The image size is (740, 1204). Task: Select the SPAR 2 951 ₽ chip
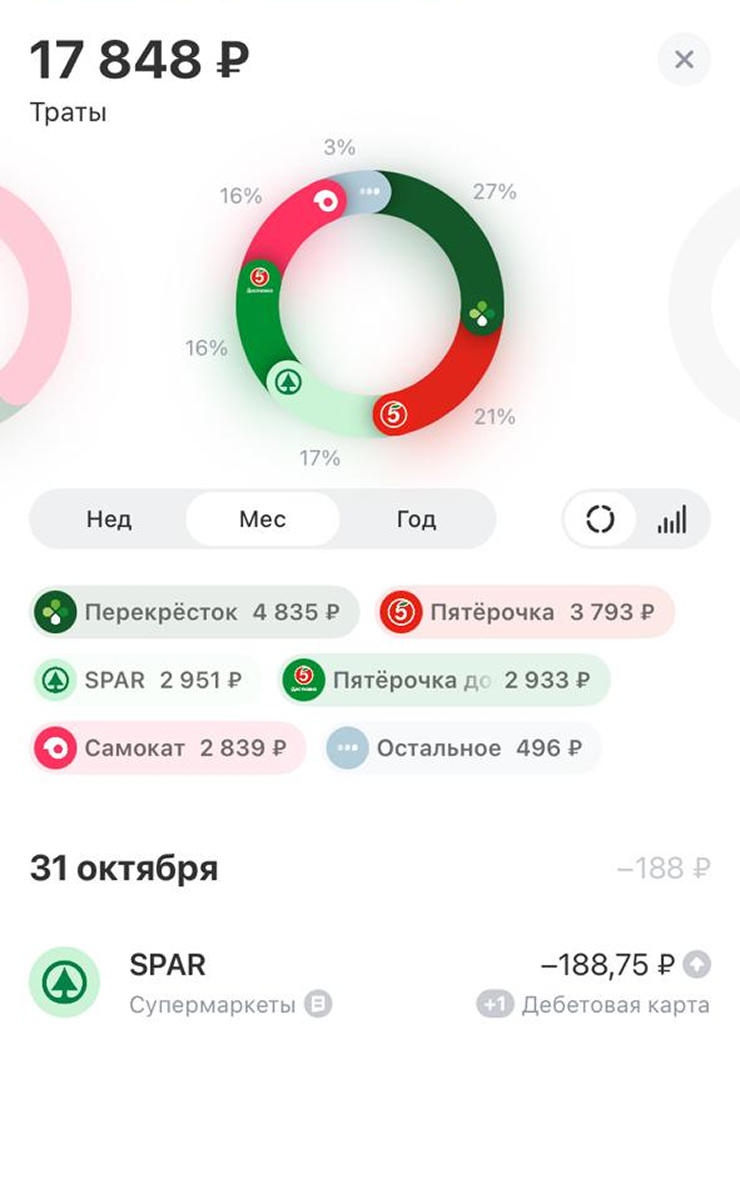click(x=144, y=680)
